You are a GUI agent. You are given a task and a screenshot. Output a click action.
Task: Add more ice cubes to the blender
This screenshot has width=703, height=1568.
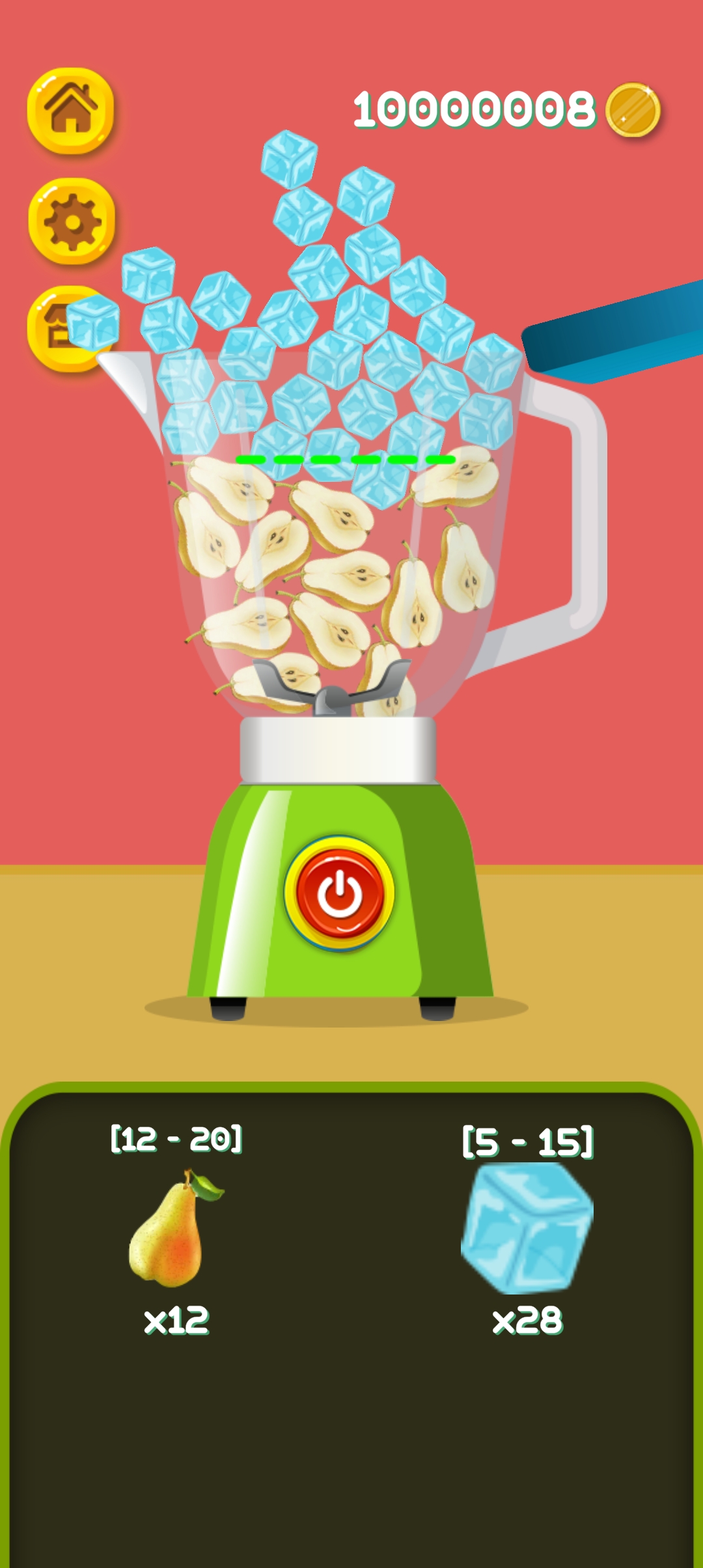pyautogui.click(x=527, y=1229)
